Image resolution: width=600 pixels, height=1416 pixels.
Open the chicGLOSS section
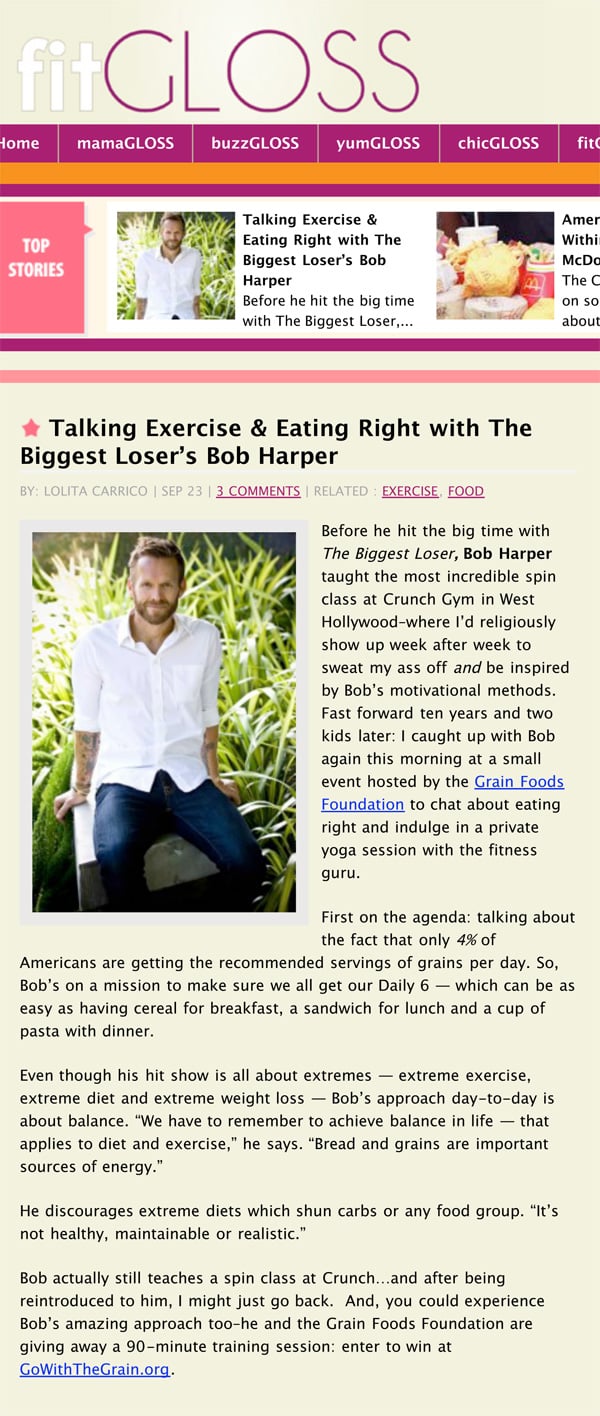coord(498,143)
